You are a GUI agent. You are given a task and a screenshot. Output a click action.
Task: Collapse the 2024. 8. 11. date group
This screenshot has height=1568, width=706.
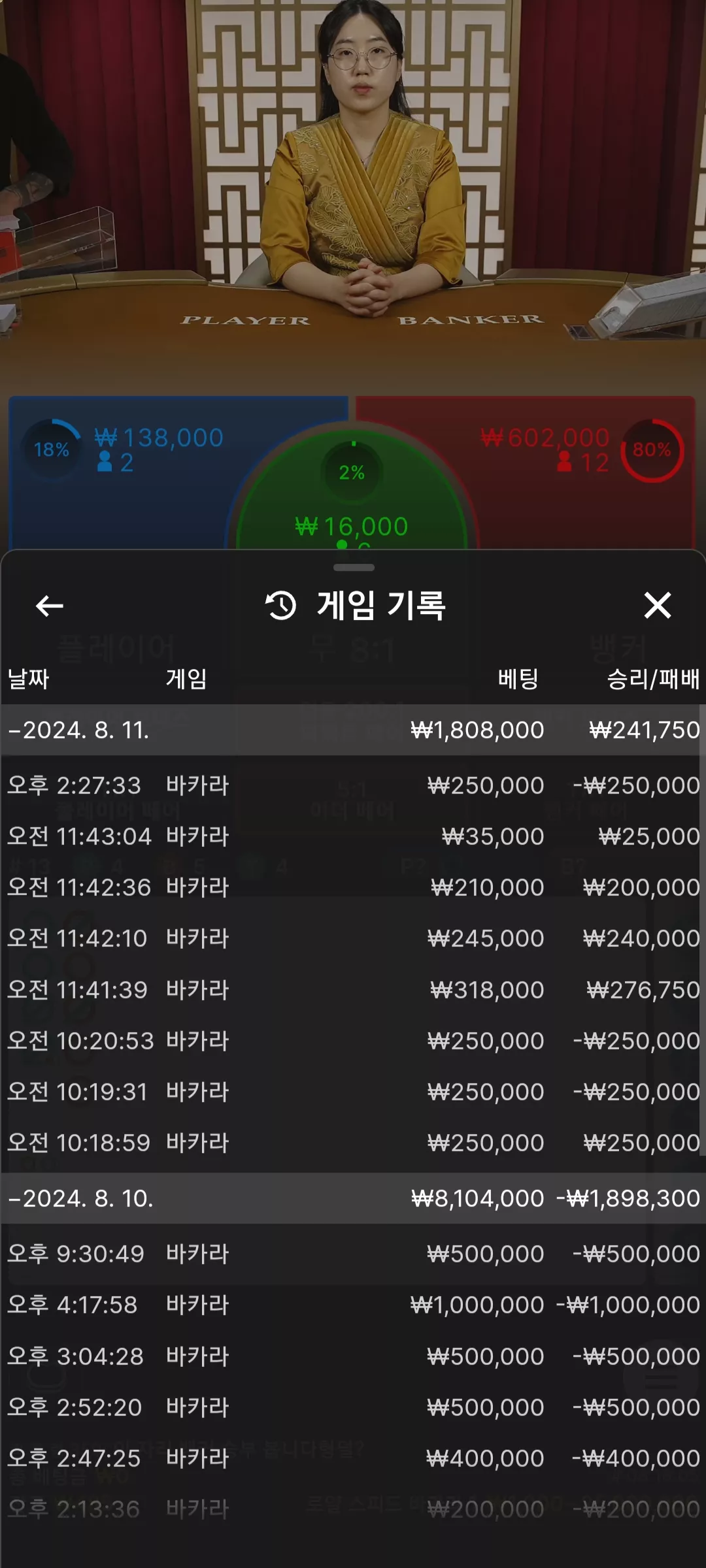(353, 730)
